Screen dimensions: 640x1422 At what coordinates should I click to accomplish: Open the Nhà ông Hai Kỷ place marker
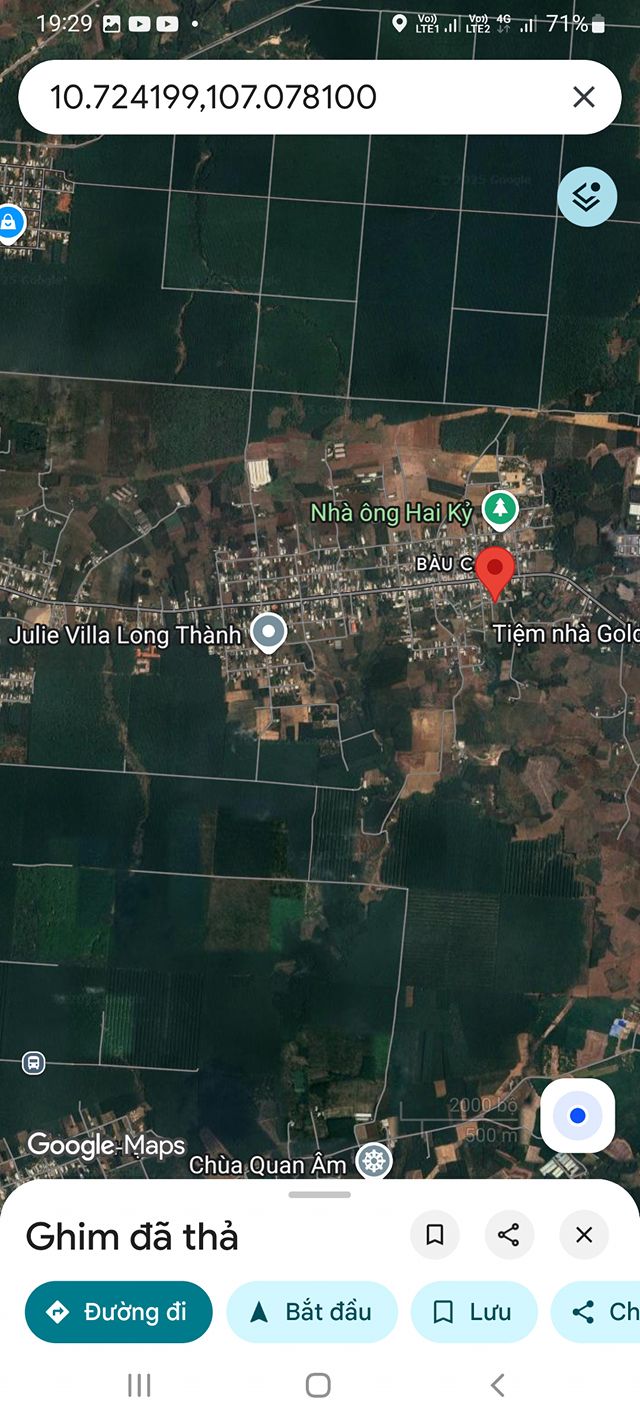(499, 510)
